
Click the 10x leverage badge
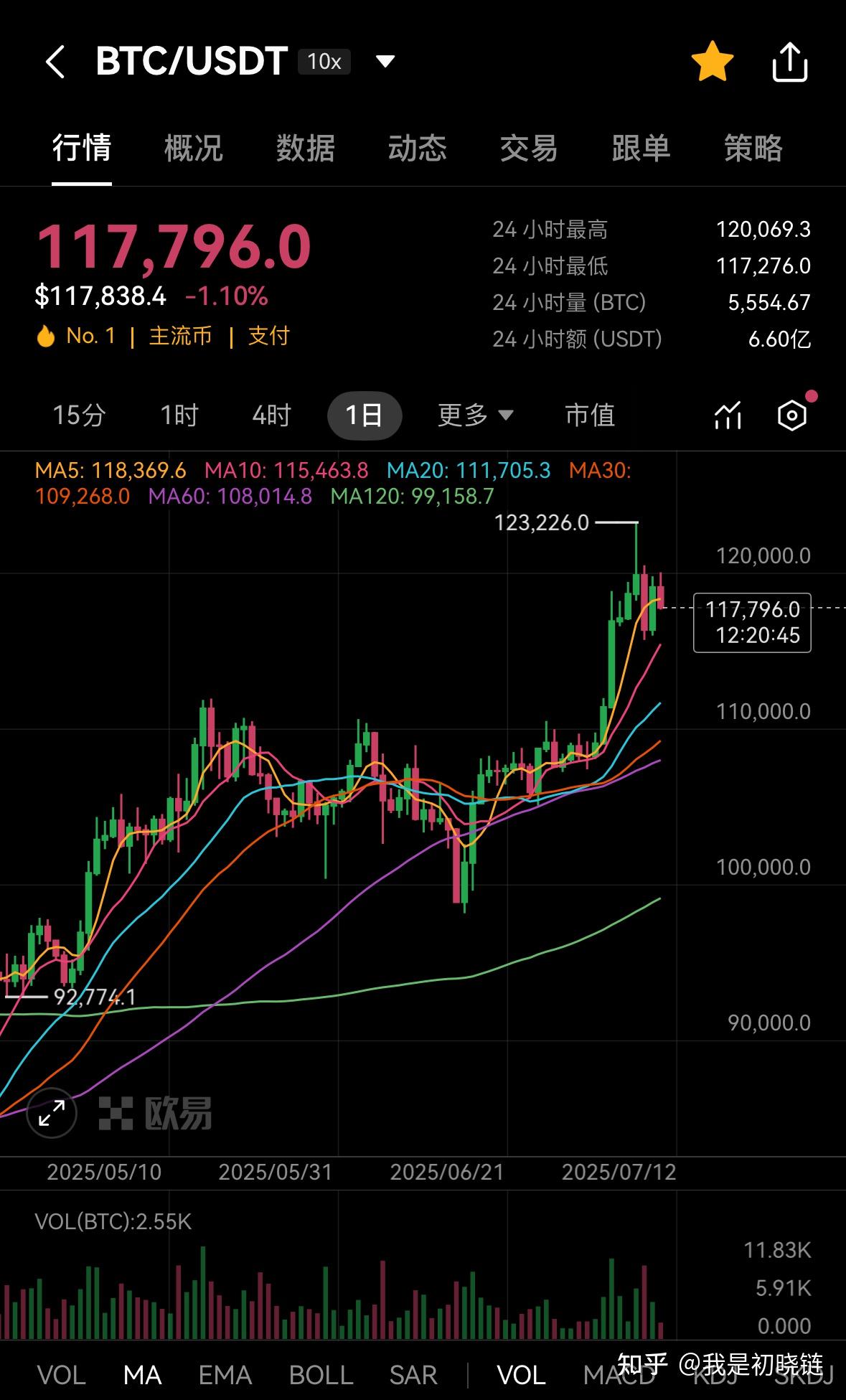324,63
